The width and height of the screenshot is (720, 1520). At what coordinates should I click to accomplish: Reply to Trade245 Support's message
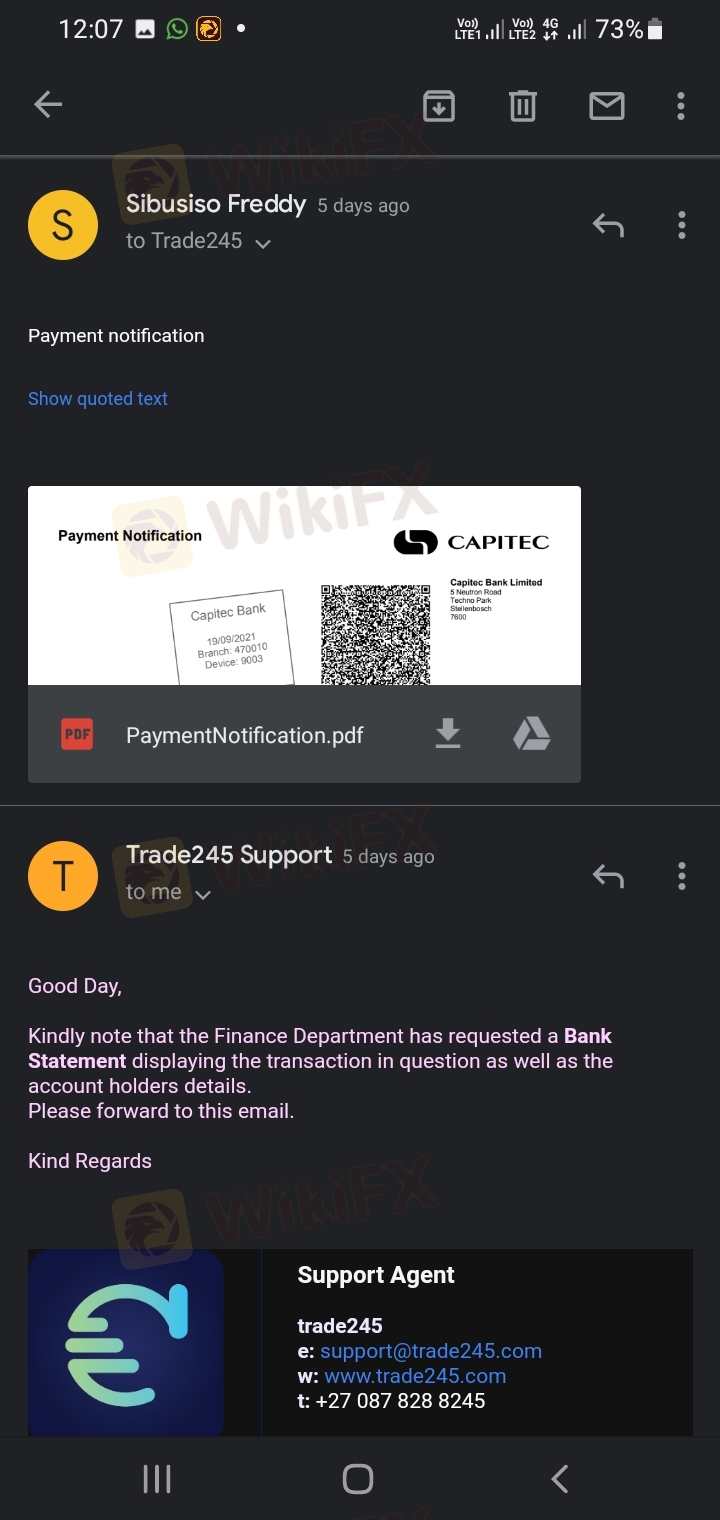coord(608,877)
